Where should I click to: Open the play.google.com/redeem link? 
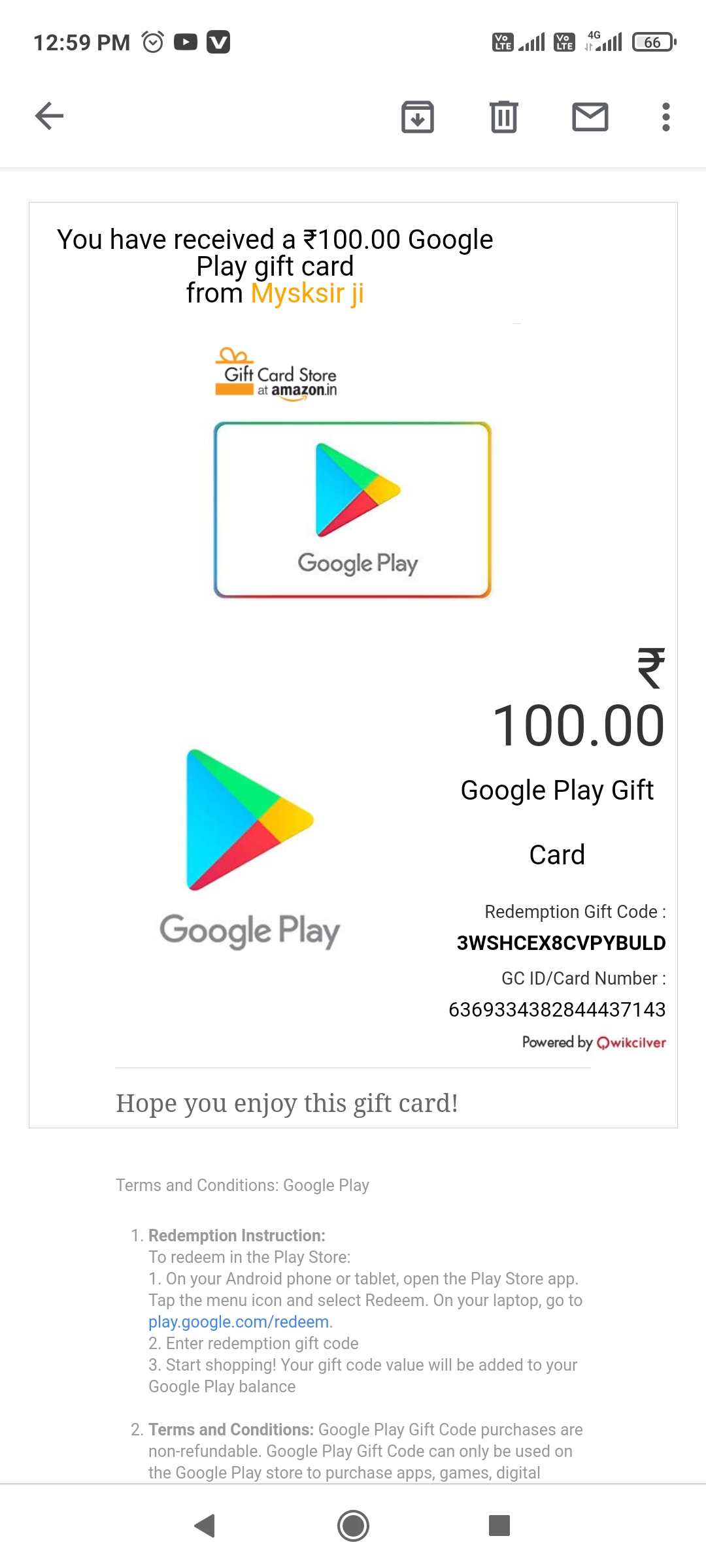click(x=239, y=1322)
